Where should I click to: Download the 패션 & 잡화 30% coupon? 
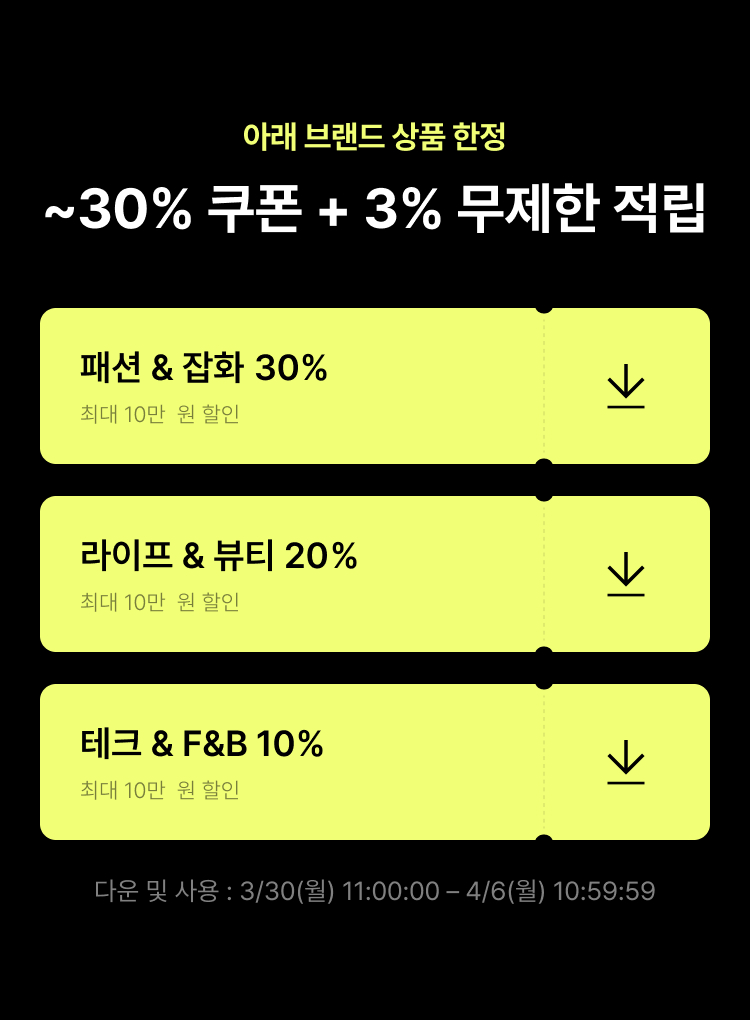626,386
